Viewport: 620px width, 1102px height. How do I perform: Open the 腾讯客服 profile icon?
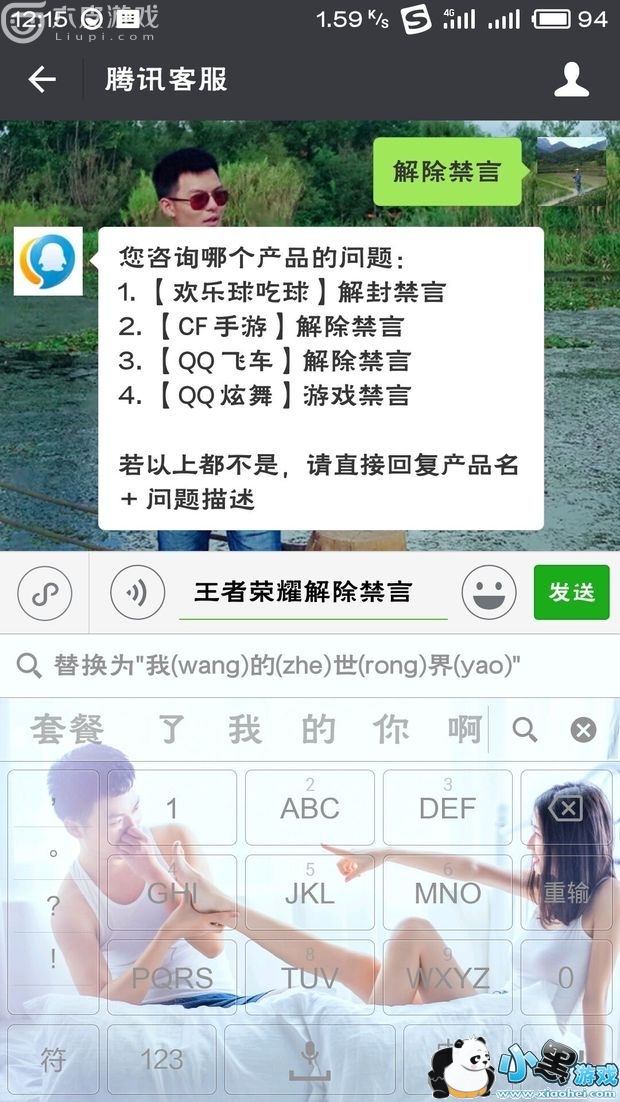coord(571,80)
